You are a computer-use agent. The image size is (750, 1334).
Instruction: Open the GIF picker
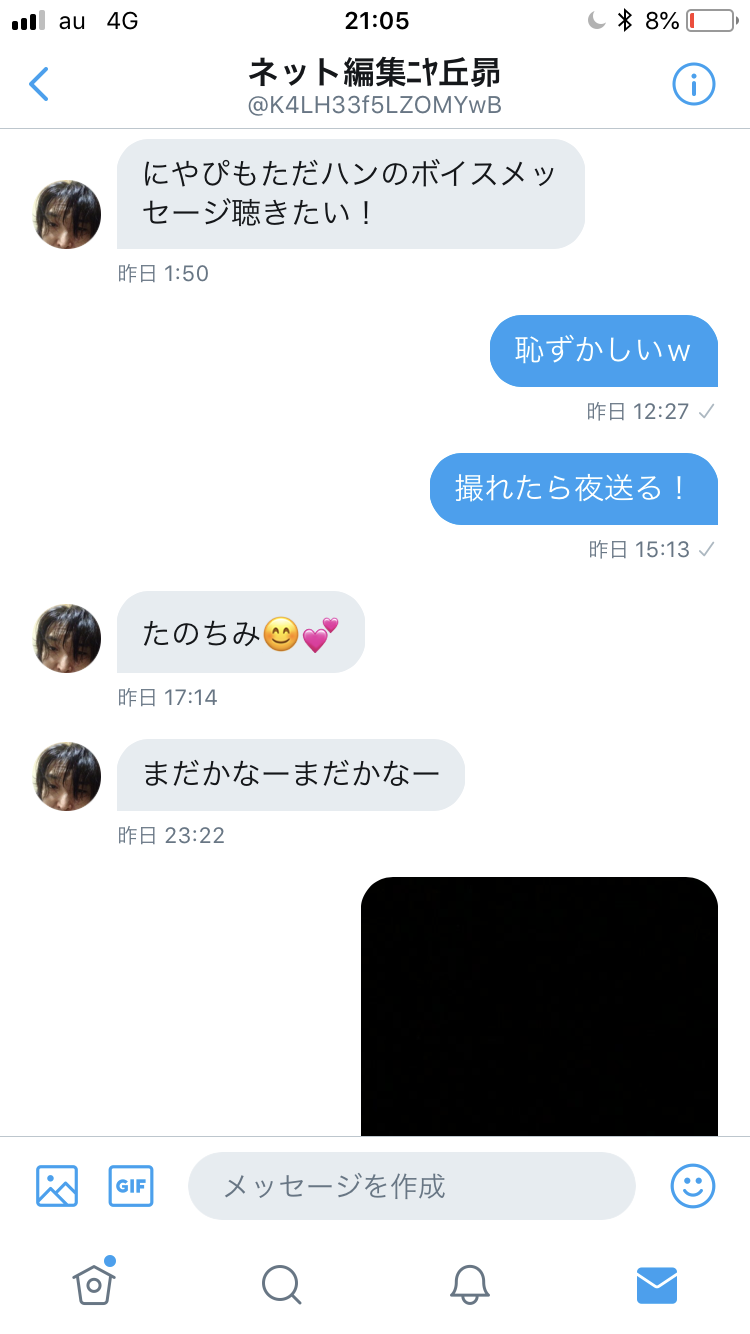pos(131,1186)
